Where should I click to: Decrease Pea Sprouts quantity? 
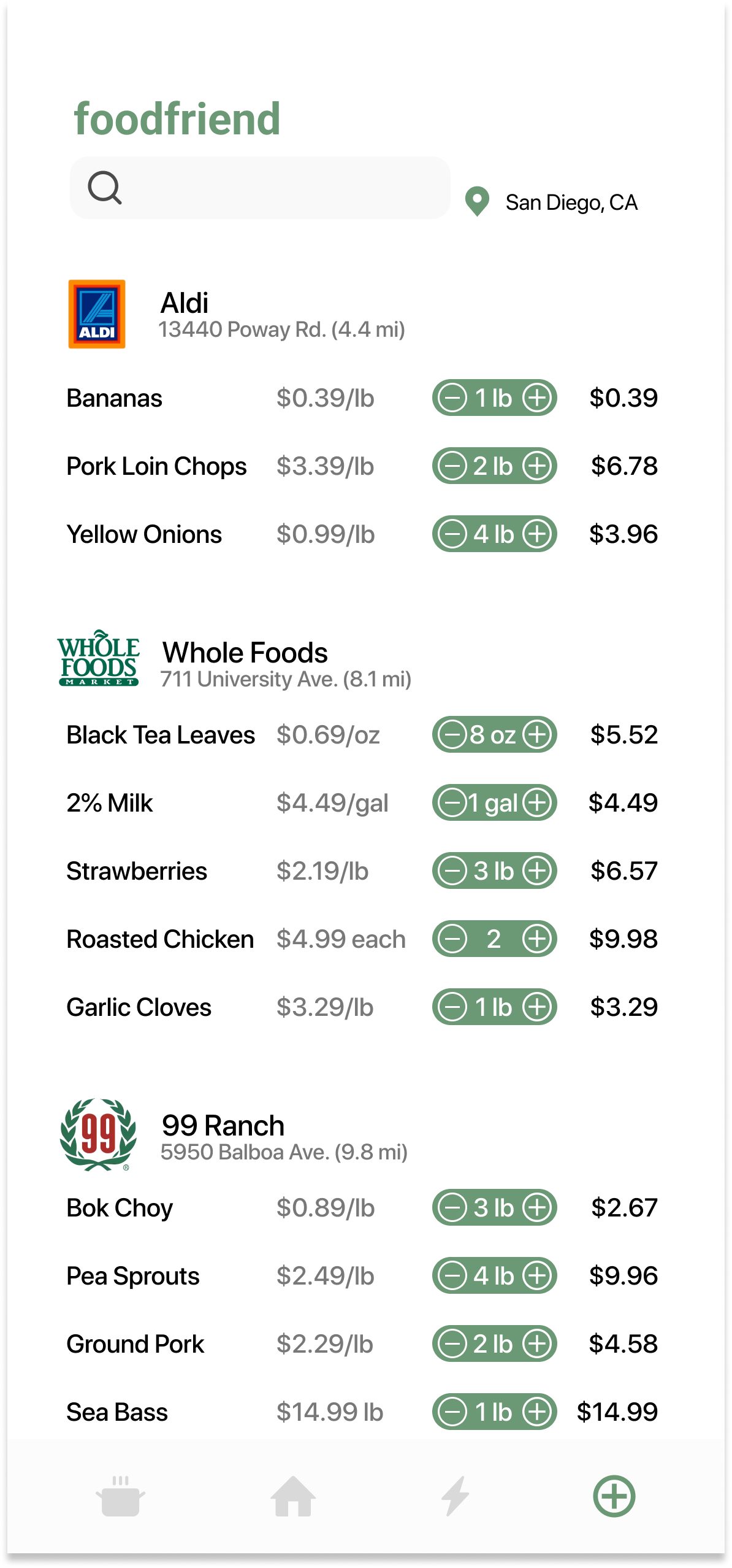point(452,1276)
